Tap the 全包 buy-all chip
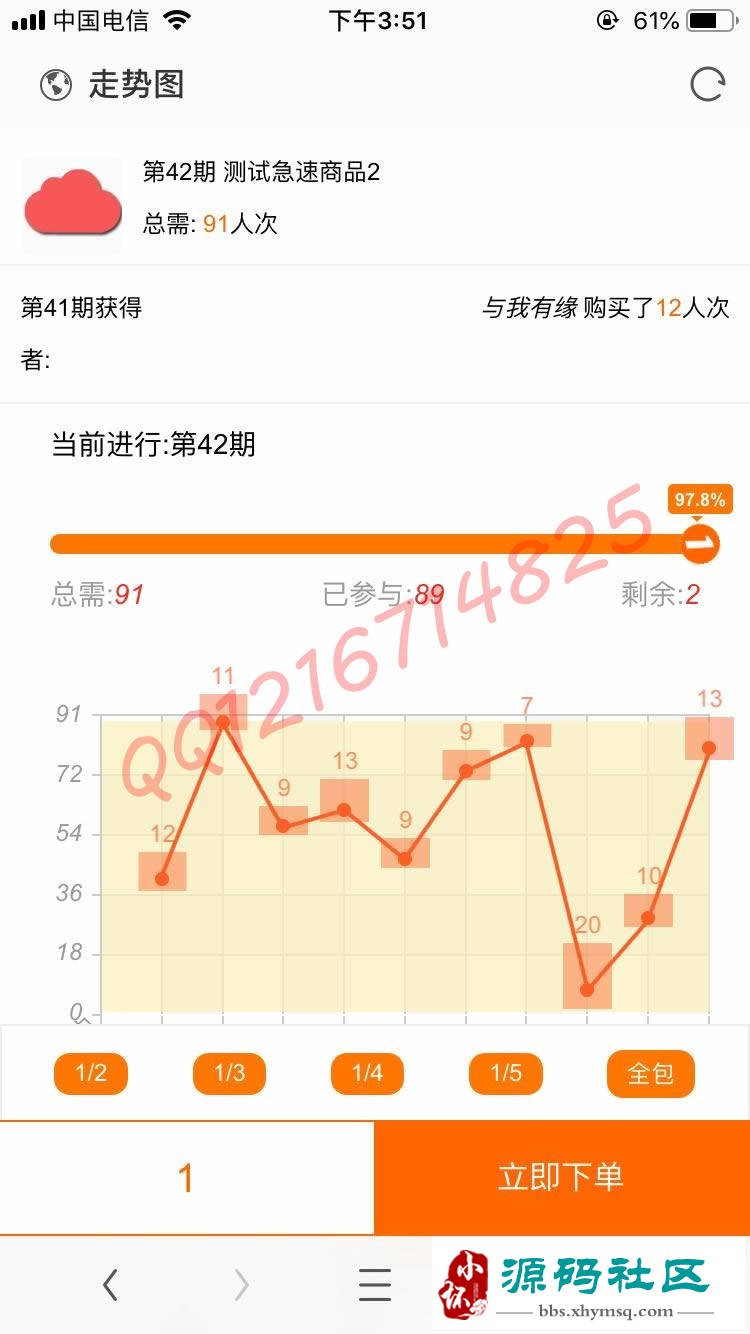This screenshot has height=1334, width=750. click(650, 1074)
